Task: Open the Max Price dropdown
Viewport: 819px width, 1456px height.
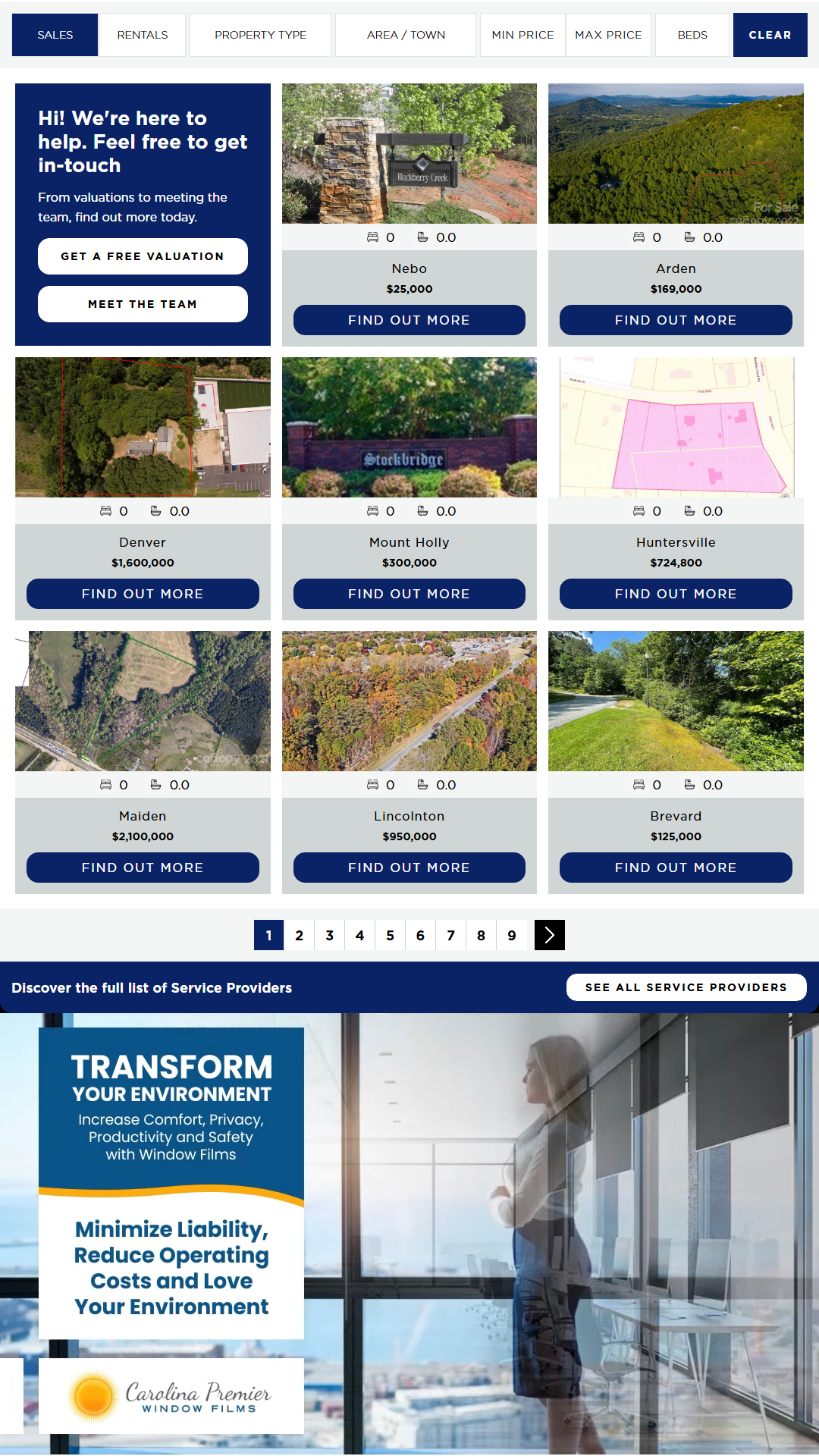Action: point(608,35)
